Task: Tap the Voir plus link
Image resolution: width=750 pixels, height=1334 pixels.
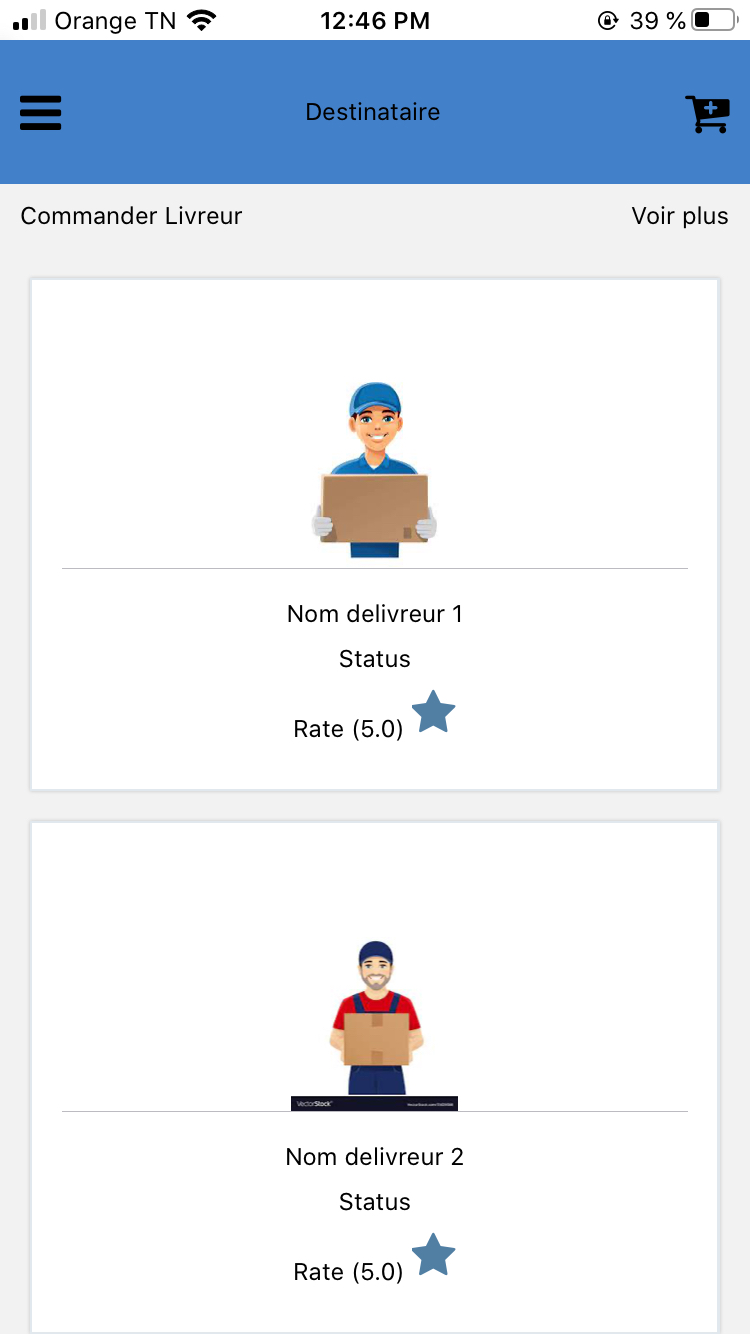Action: click(x=679, y=216)
